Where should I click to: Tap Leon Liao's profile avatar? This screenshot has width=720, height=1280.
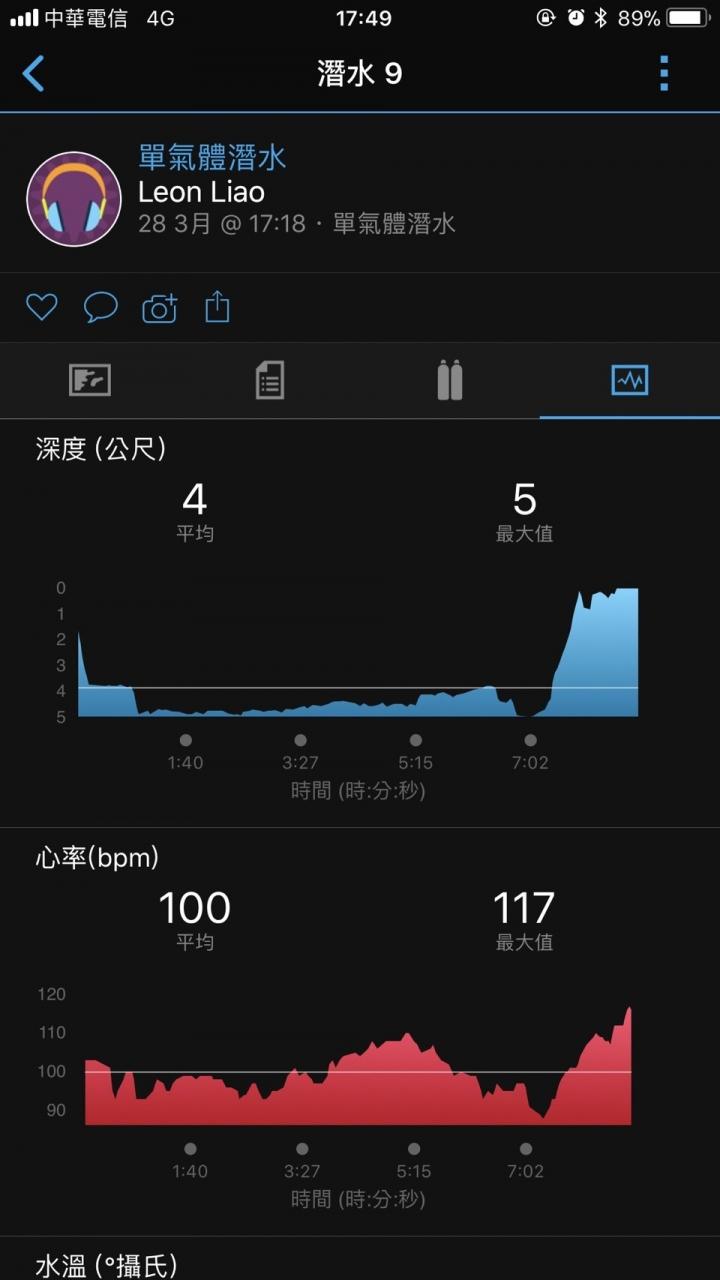[x=74, y=198]
